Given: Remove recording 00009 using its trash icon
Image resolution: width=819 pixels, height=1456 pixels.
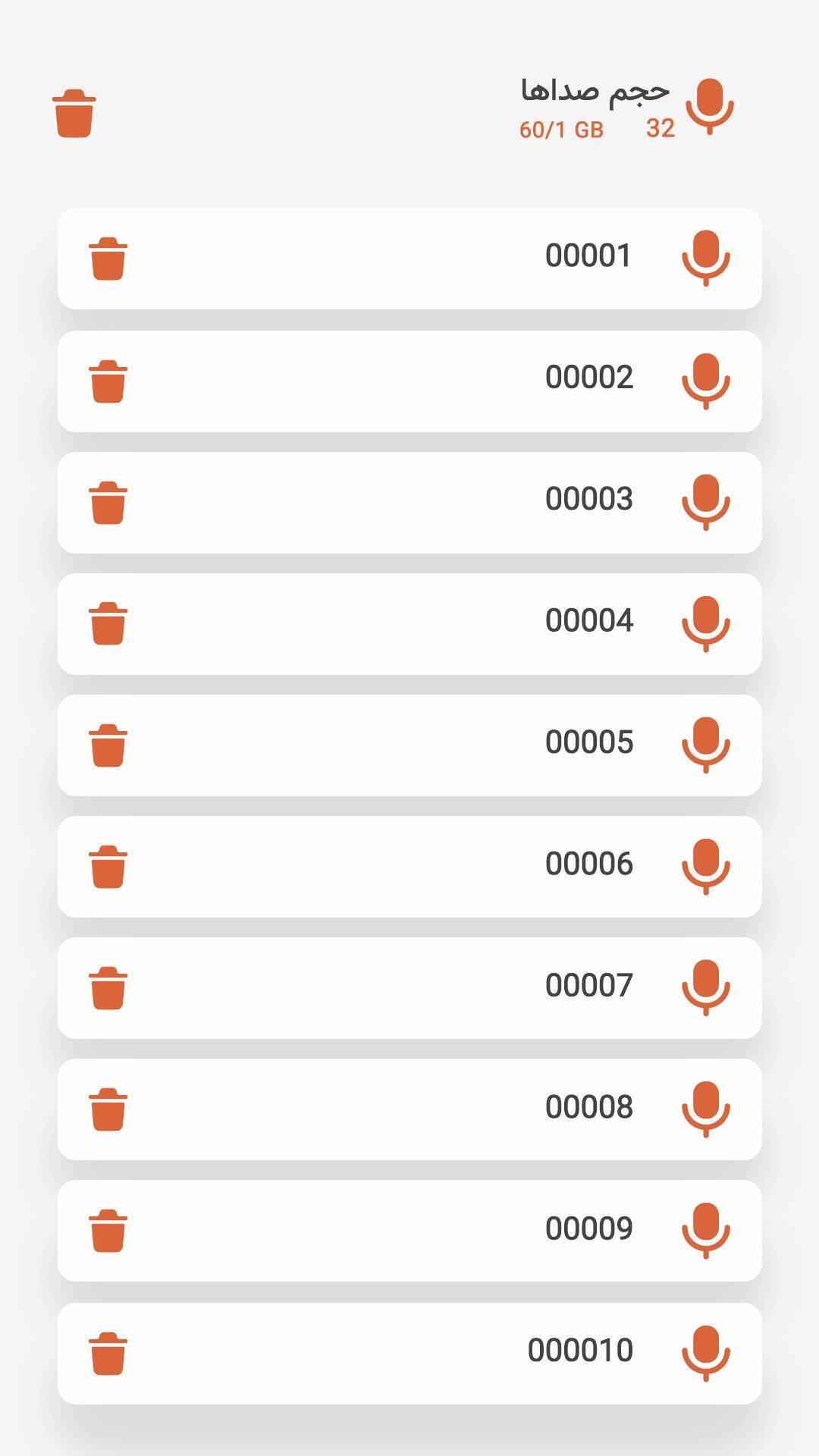Looking at the screenshot, I should 108,1231.
